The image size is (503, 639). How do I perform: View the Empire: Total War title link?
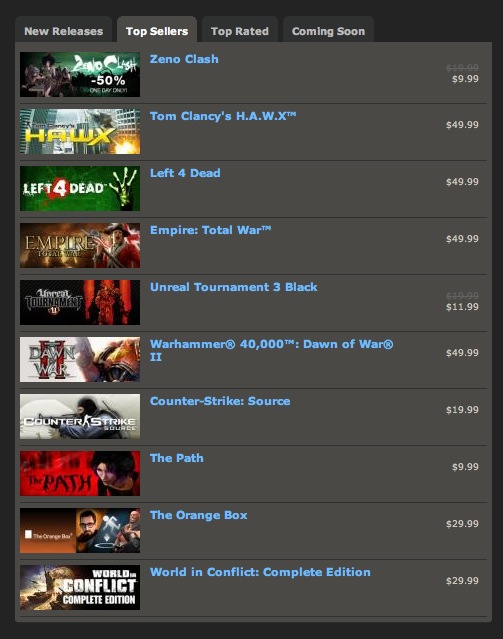(x=210, y=230)
